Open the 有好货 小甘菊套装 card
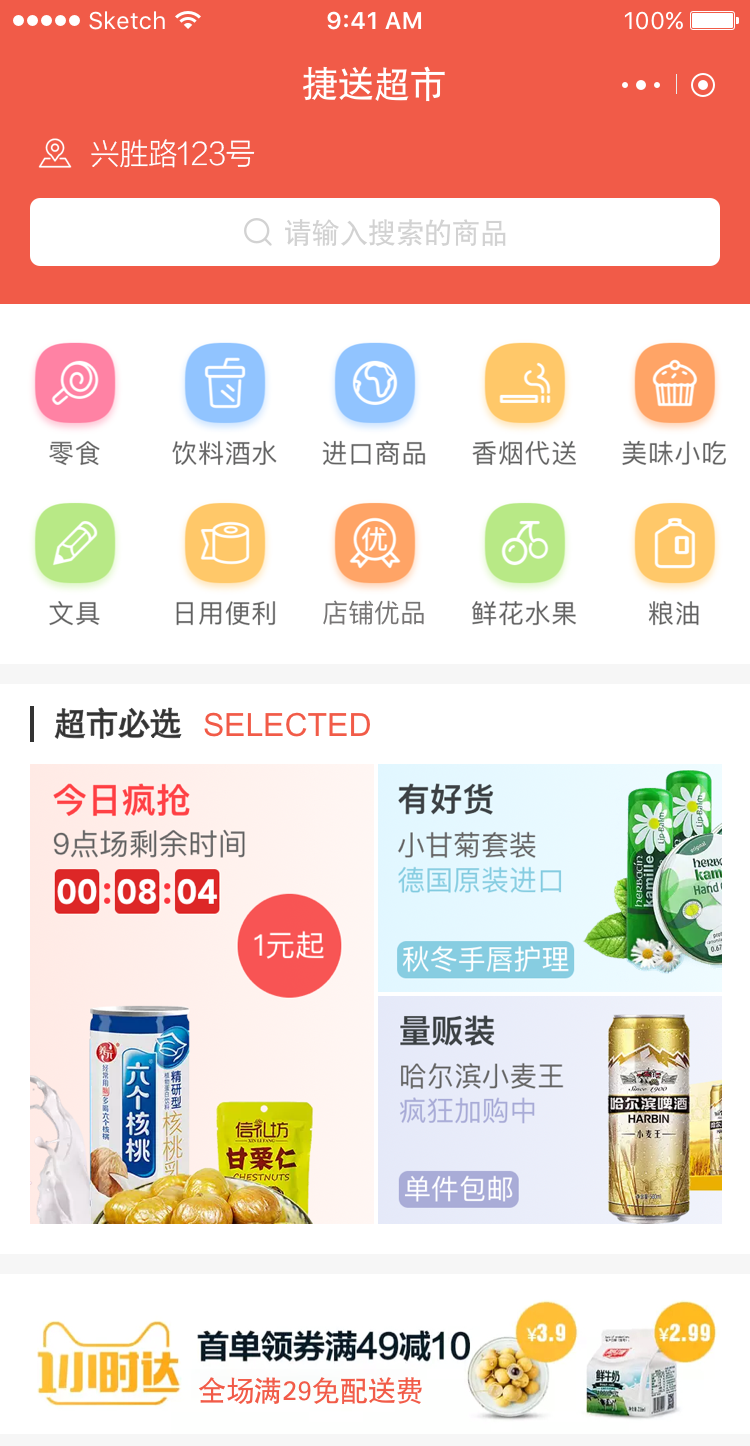 550,878
